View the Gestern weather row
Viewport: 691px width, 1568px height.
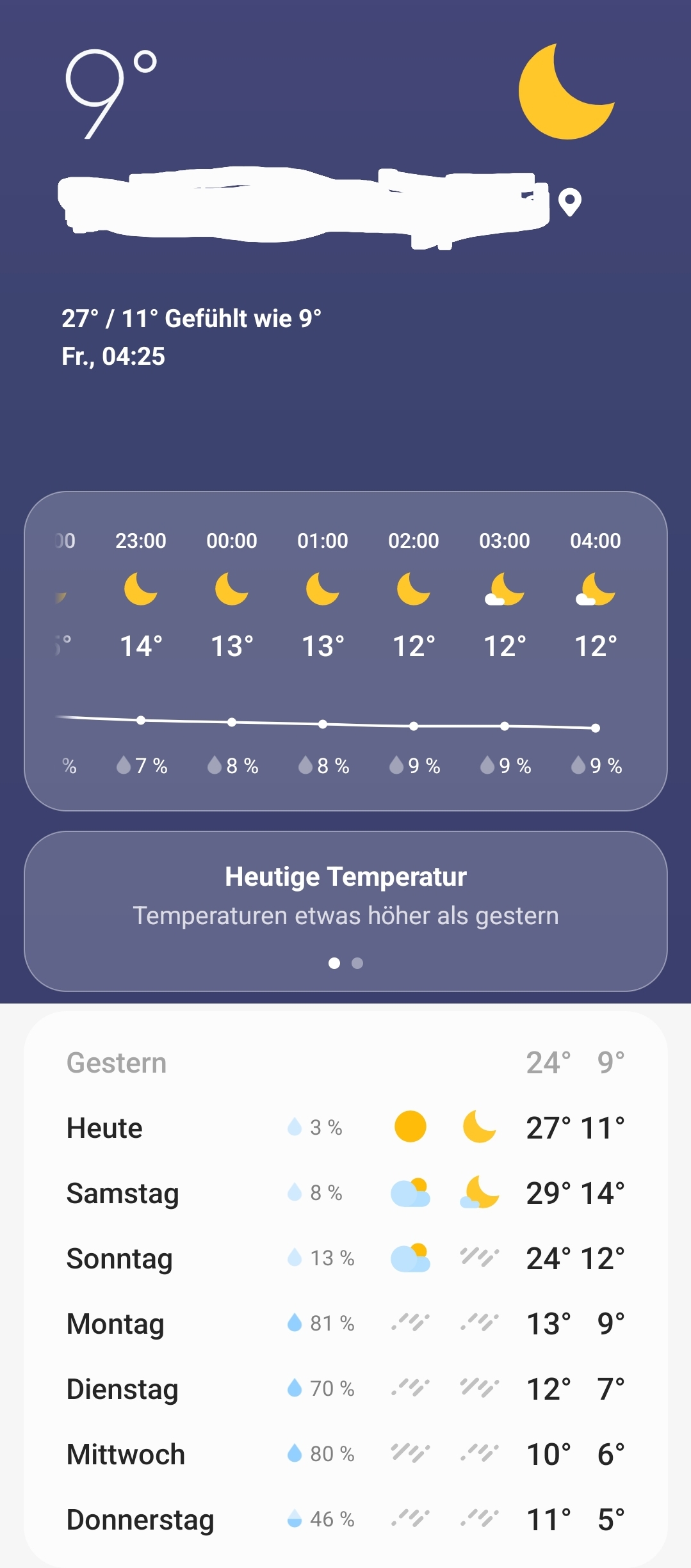pos(346,1062)
